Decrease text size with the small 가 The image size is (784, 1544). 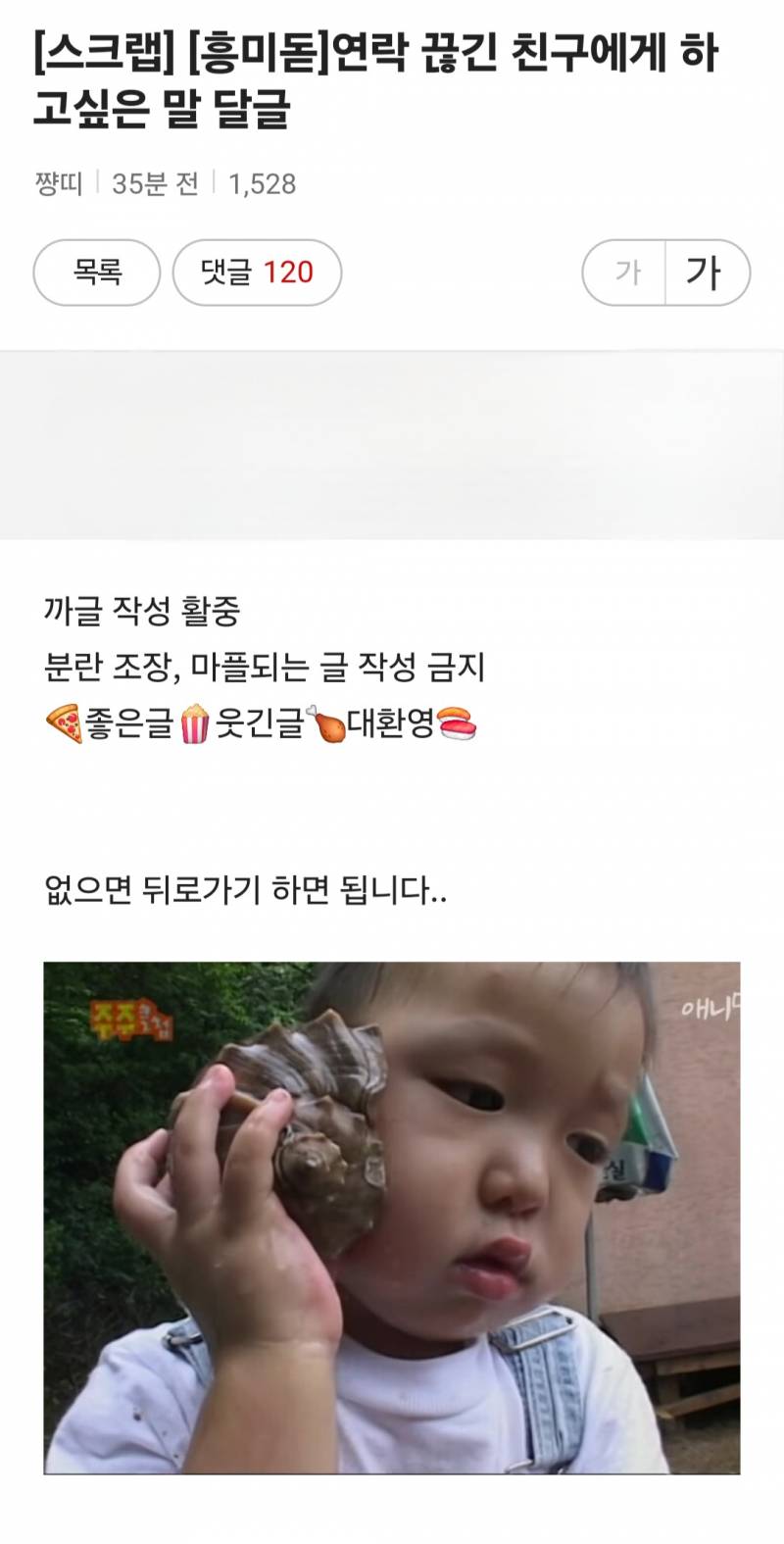pyautogui.click(x=625, y=273)
